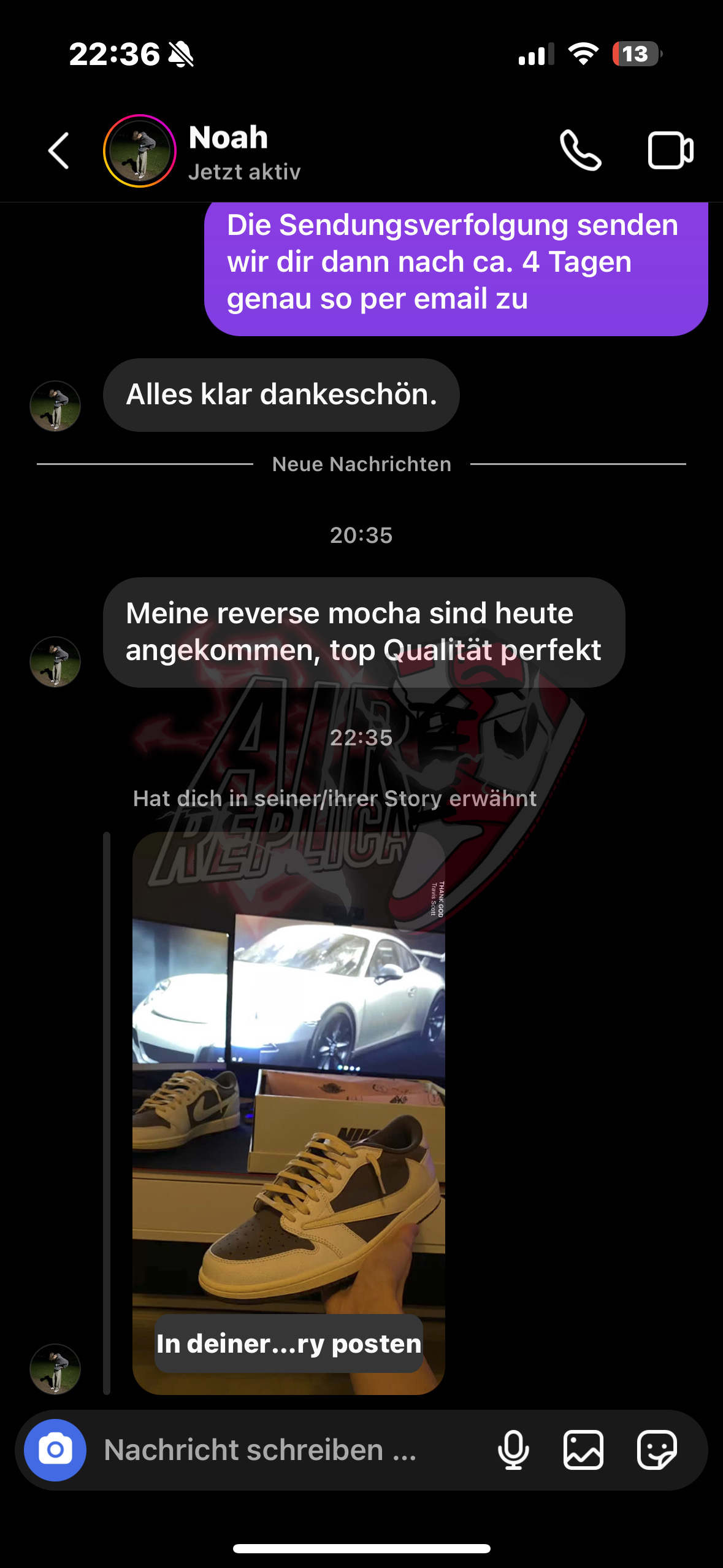Tap the 'In deiner…ry posten' button
This screenshot has width=723, height=1568.
pyautogui.click(x=289, y=1343)
